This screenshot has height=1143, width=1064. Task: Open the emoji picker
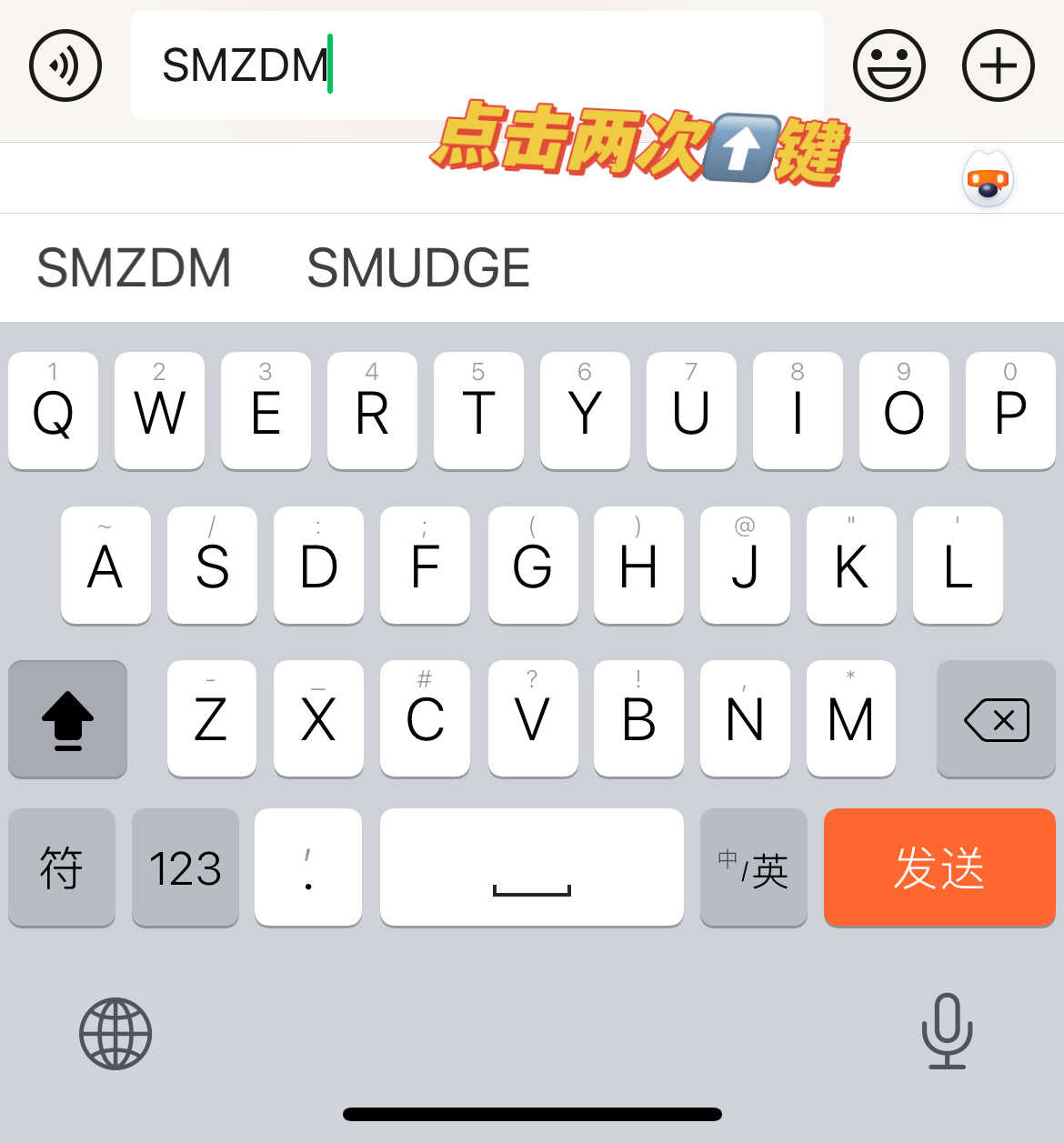point(888,65)
